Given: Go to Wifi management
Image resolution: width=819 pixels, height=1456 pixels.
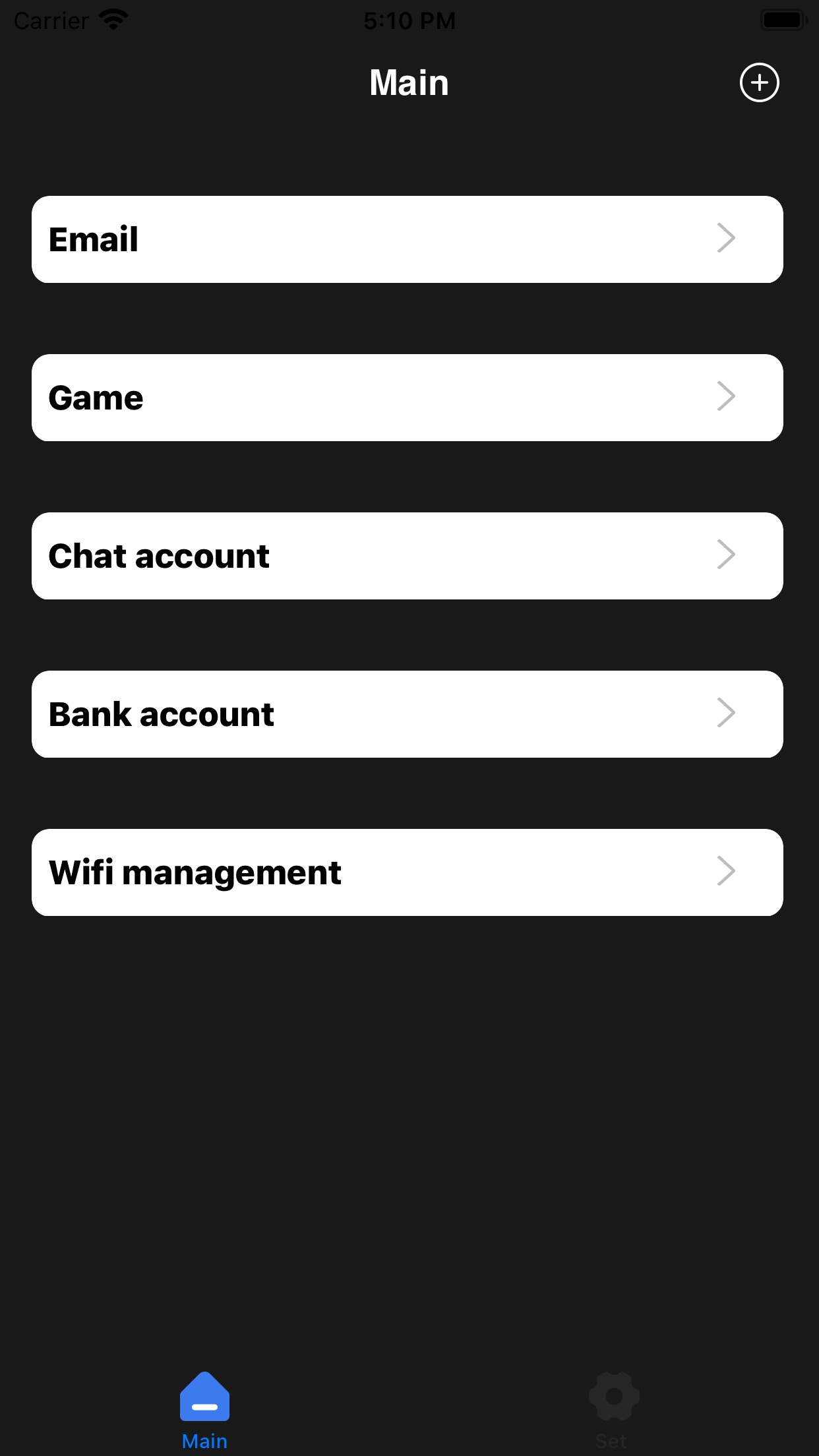Looking at the screenshot, I should pyautogui.click(x=408, y=872).
